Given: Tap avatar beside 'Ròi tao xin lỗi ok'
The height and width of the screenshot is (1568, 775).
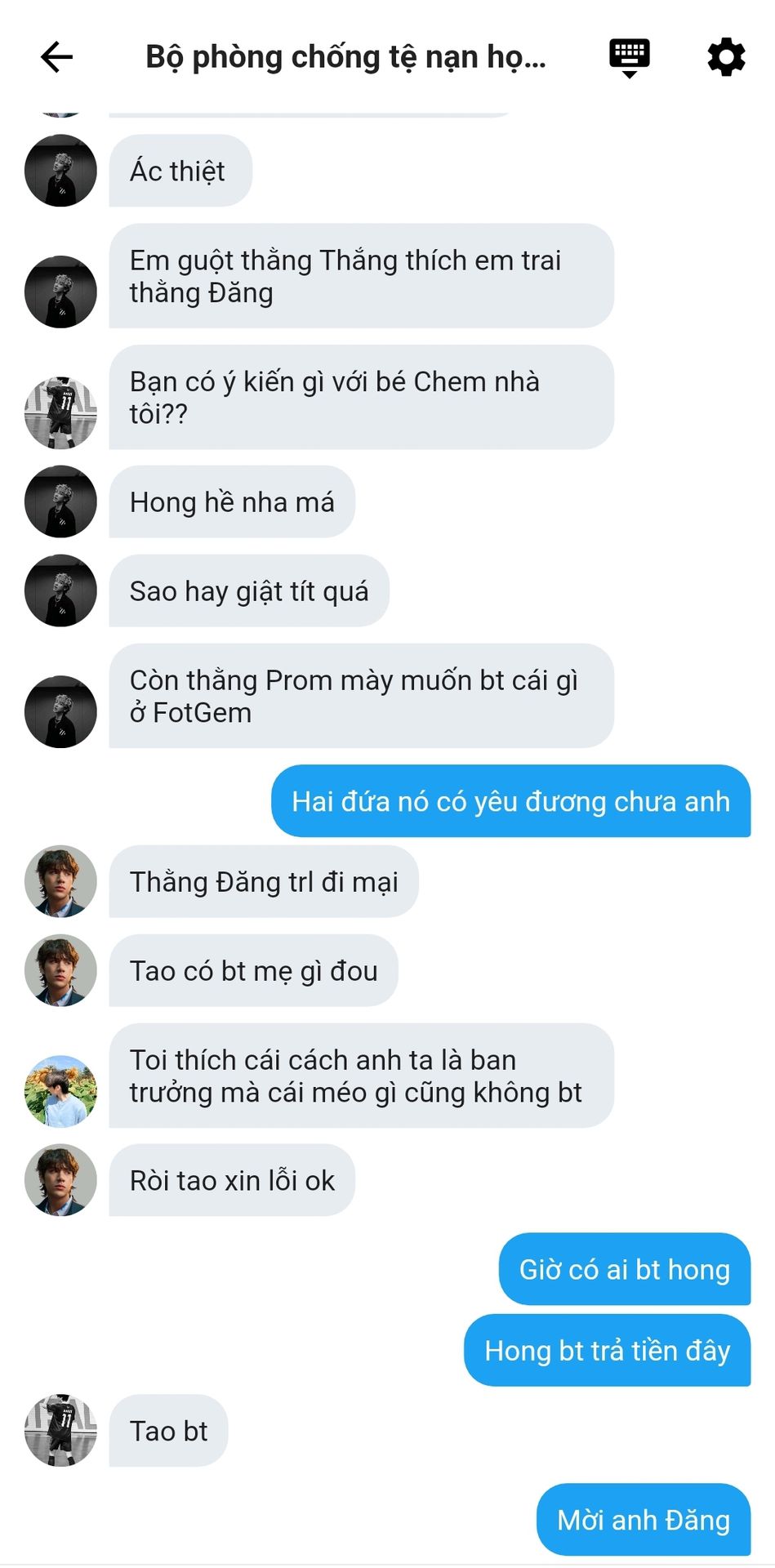Looking at the screenshot, I should (x=60, y=1180).
